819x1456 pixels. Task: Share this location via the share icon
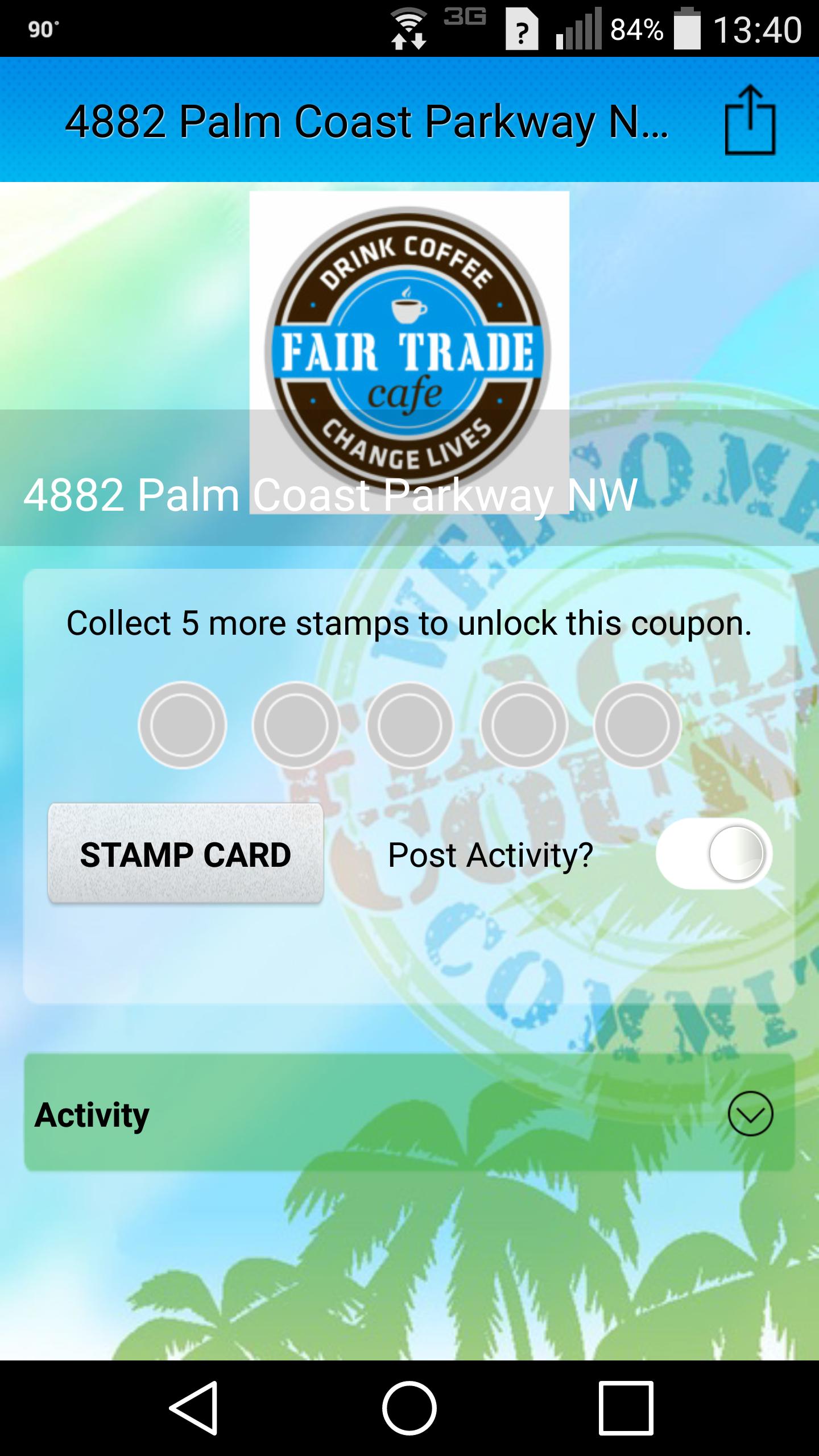(750, 120)
